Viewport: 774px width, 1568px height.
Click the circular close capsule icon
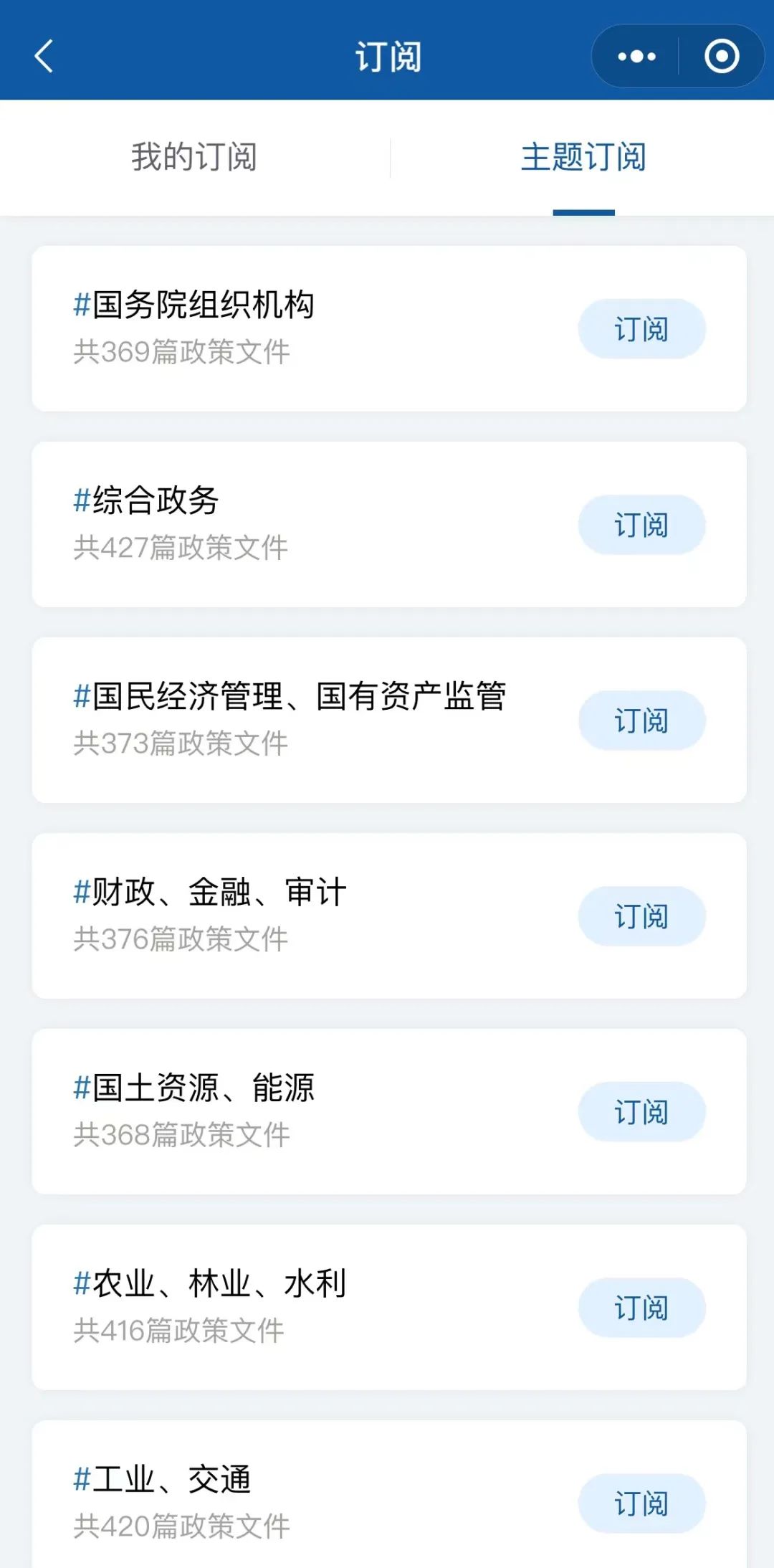pos(722,55)
